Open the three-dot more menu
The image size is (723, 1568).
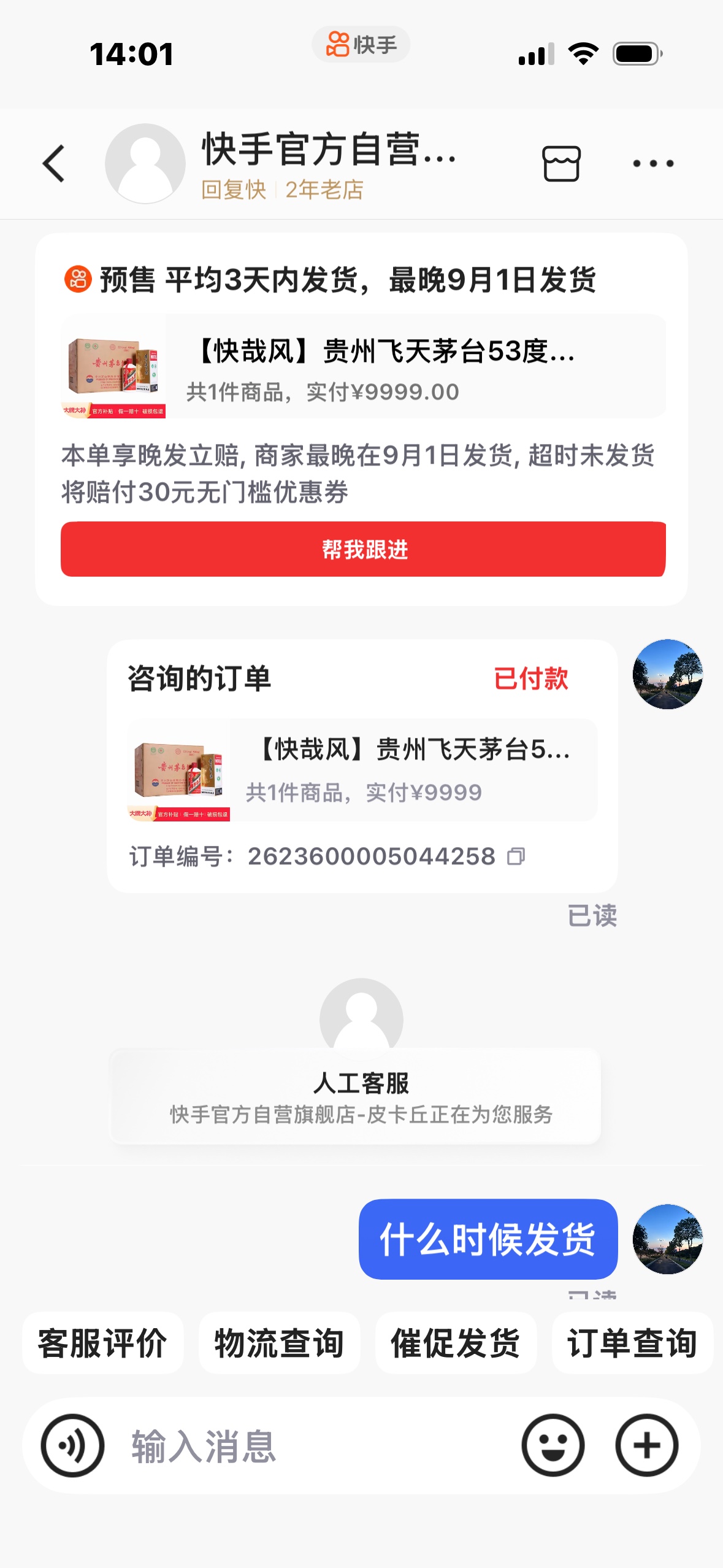(x=653, y=164)
